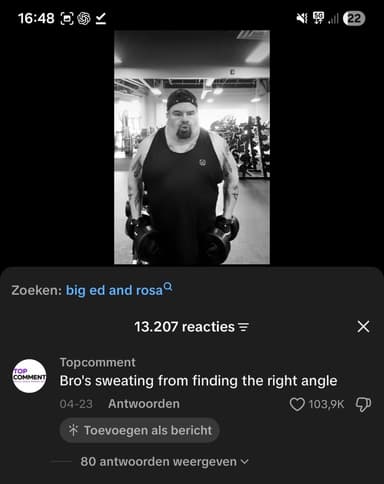The image size is (384, 484).
Task: Expand 80 antwoorden weergeven
Action: (164, 462)
